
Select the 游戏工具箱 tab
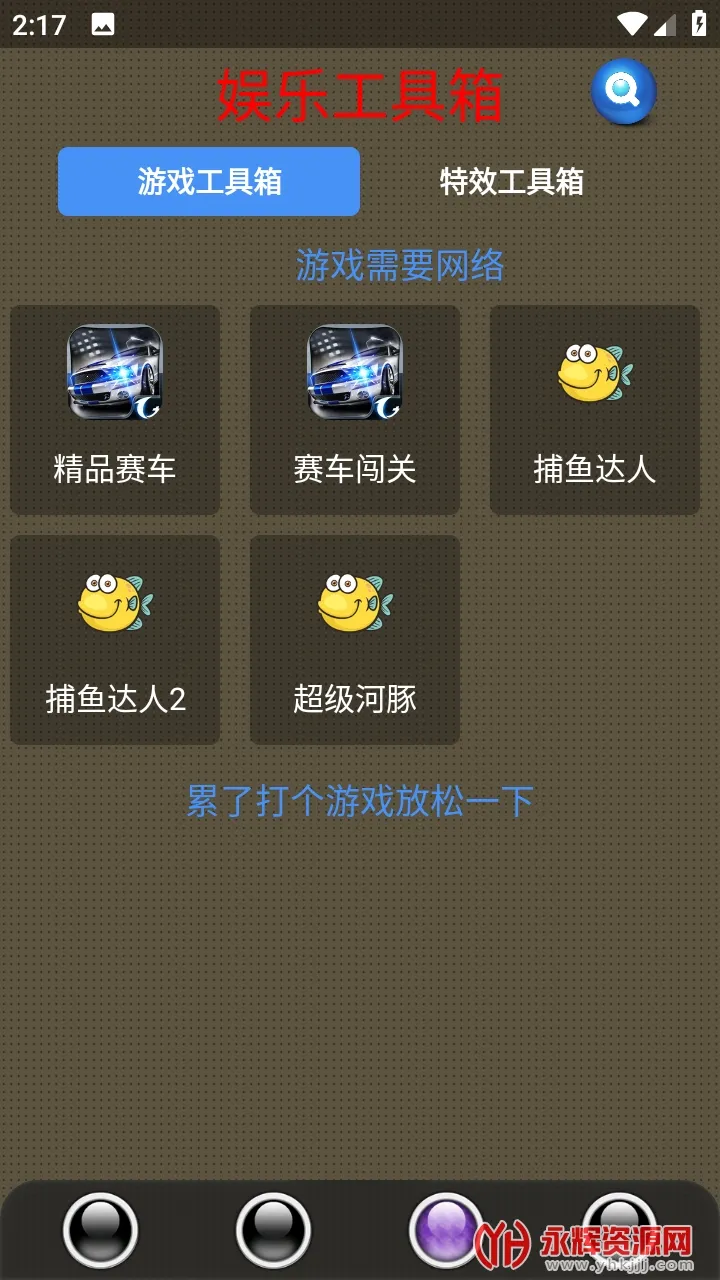point(208,182)
